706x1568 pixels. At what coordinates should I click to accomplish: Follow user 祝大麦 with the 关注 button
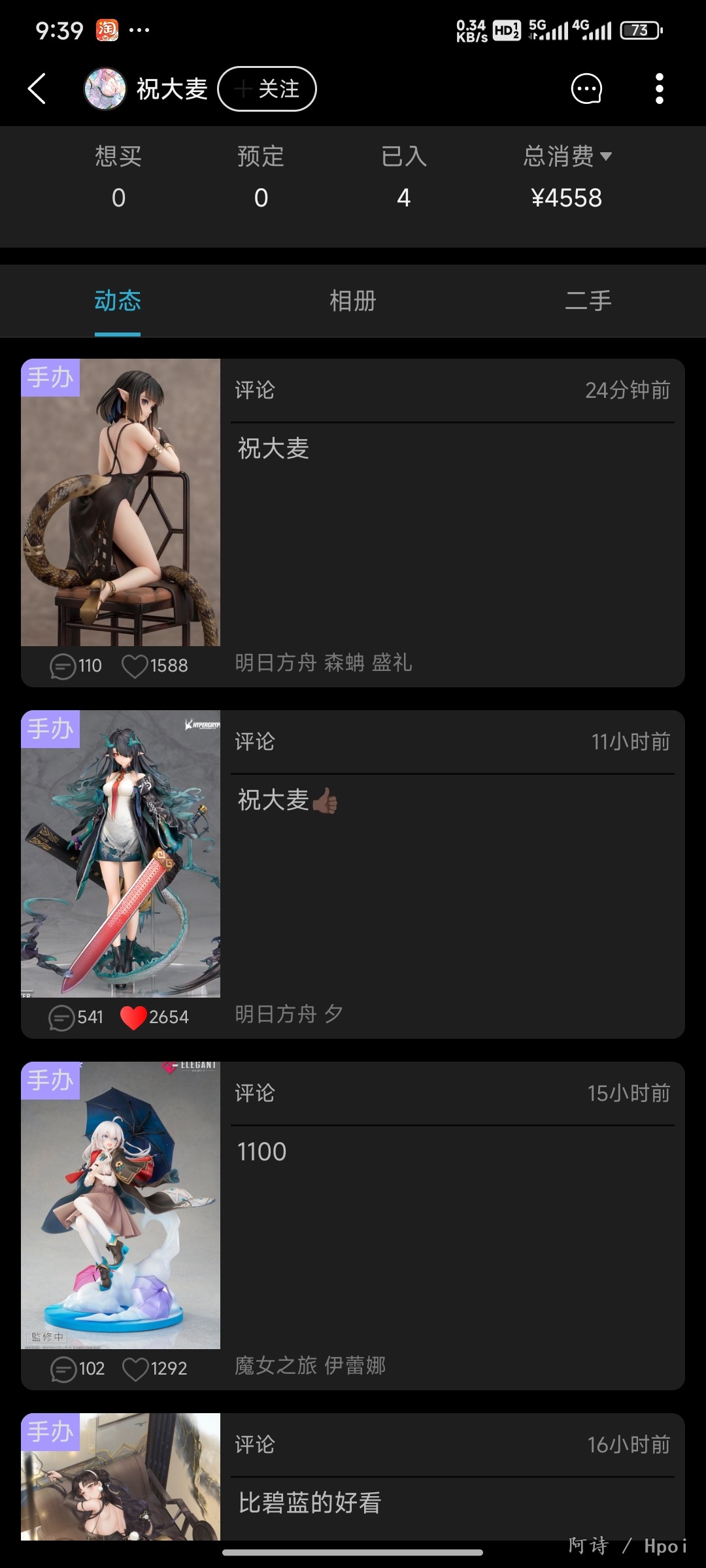[x=267, y=89]
